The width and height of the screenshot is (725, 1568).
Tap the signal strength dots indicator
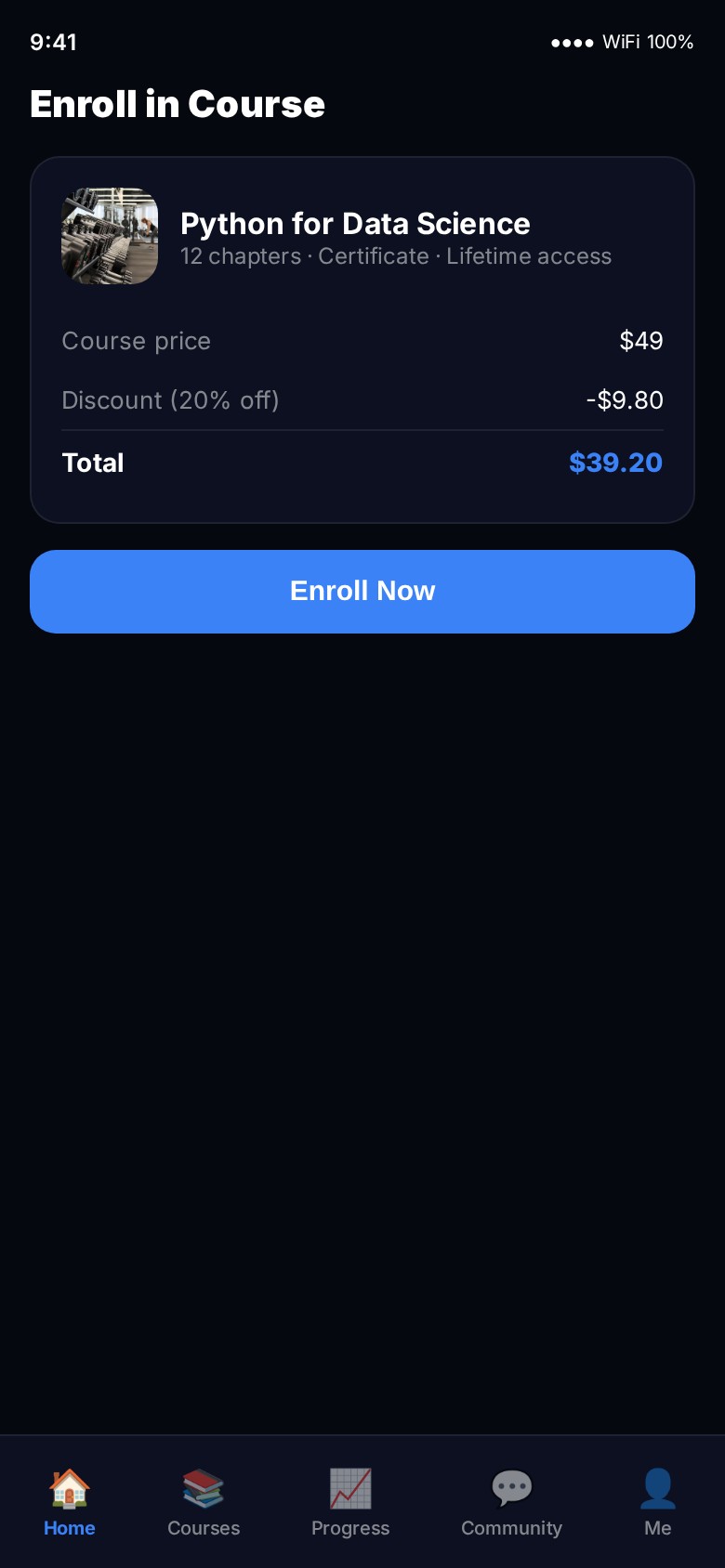coord(571,42)
